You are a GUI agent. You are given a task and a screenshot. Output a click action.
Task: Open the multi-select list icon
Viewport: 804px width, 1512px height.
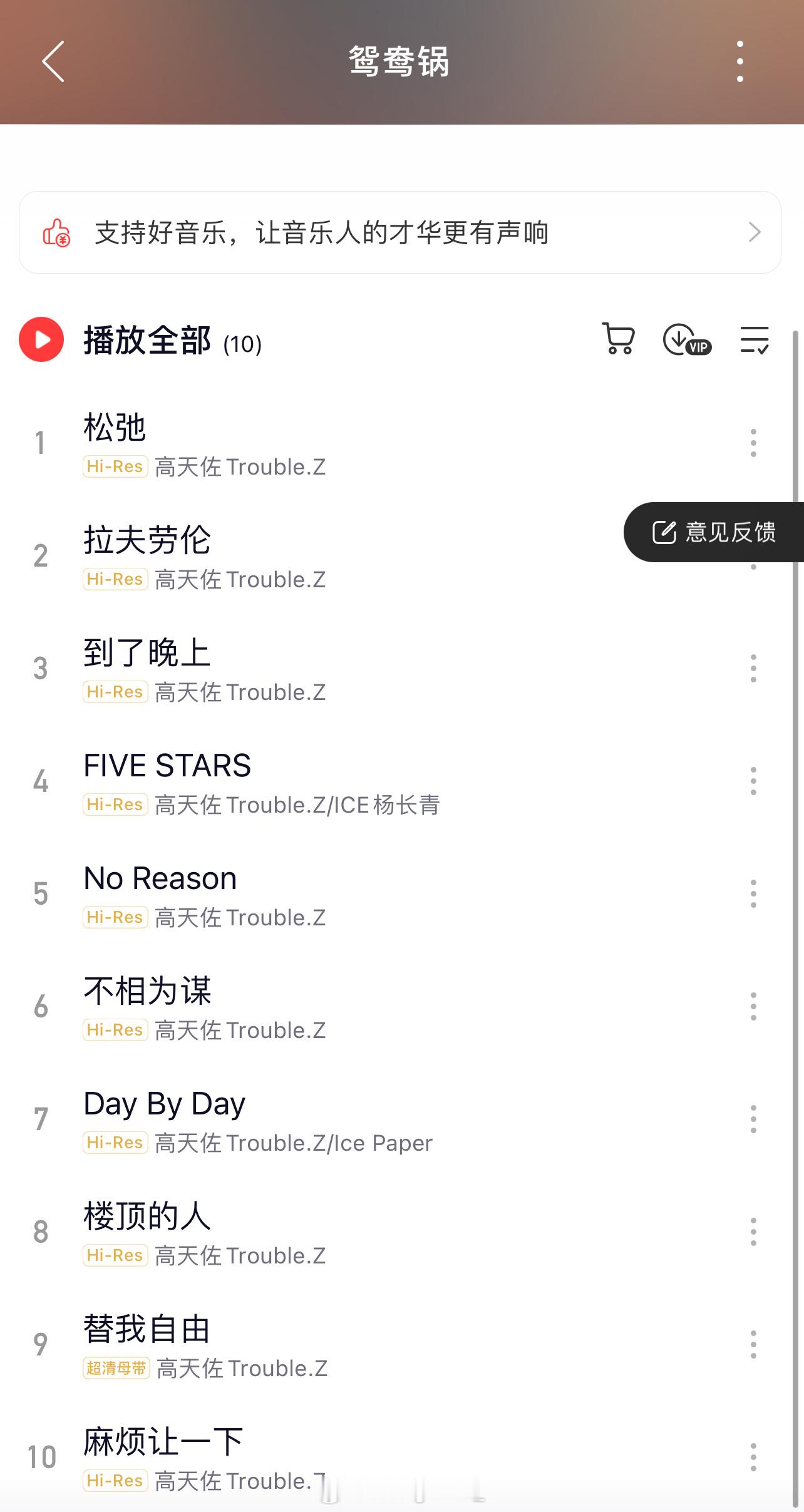[755, 339]
